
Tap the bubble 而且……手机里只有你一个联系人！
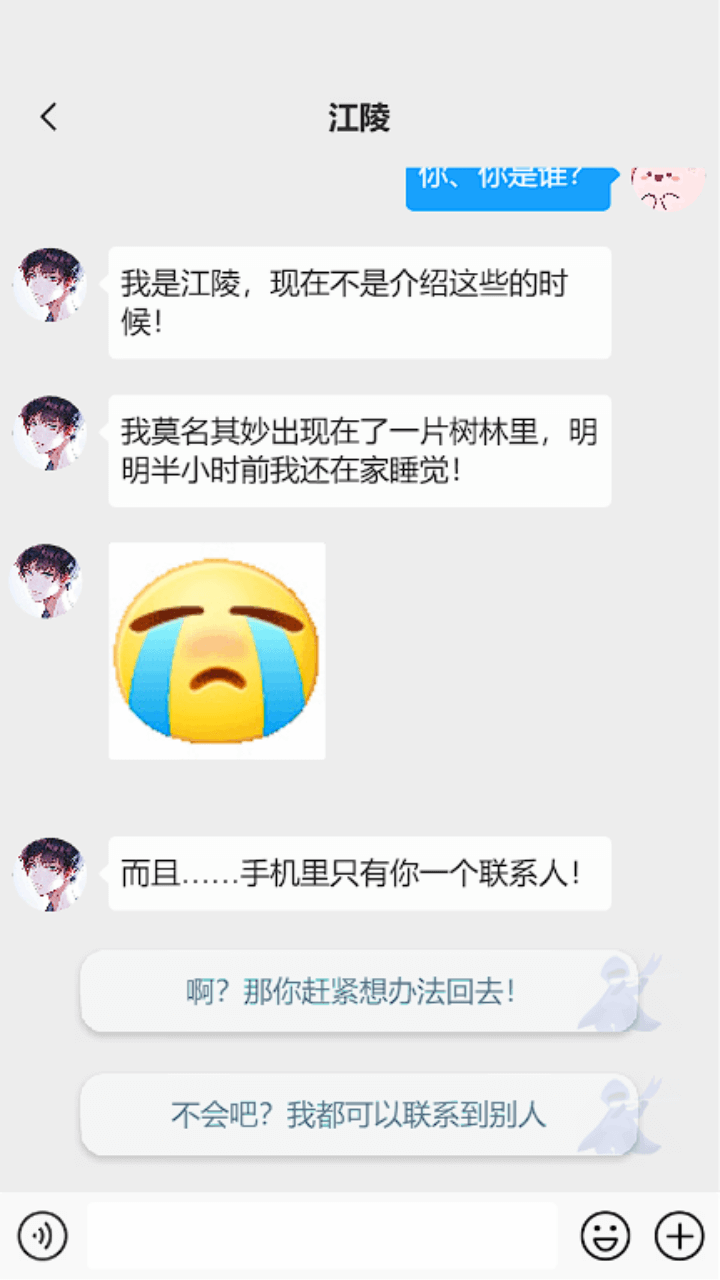(x=358, y=873)
